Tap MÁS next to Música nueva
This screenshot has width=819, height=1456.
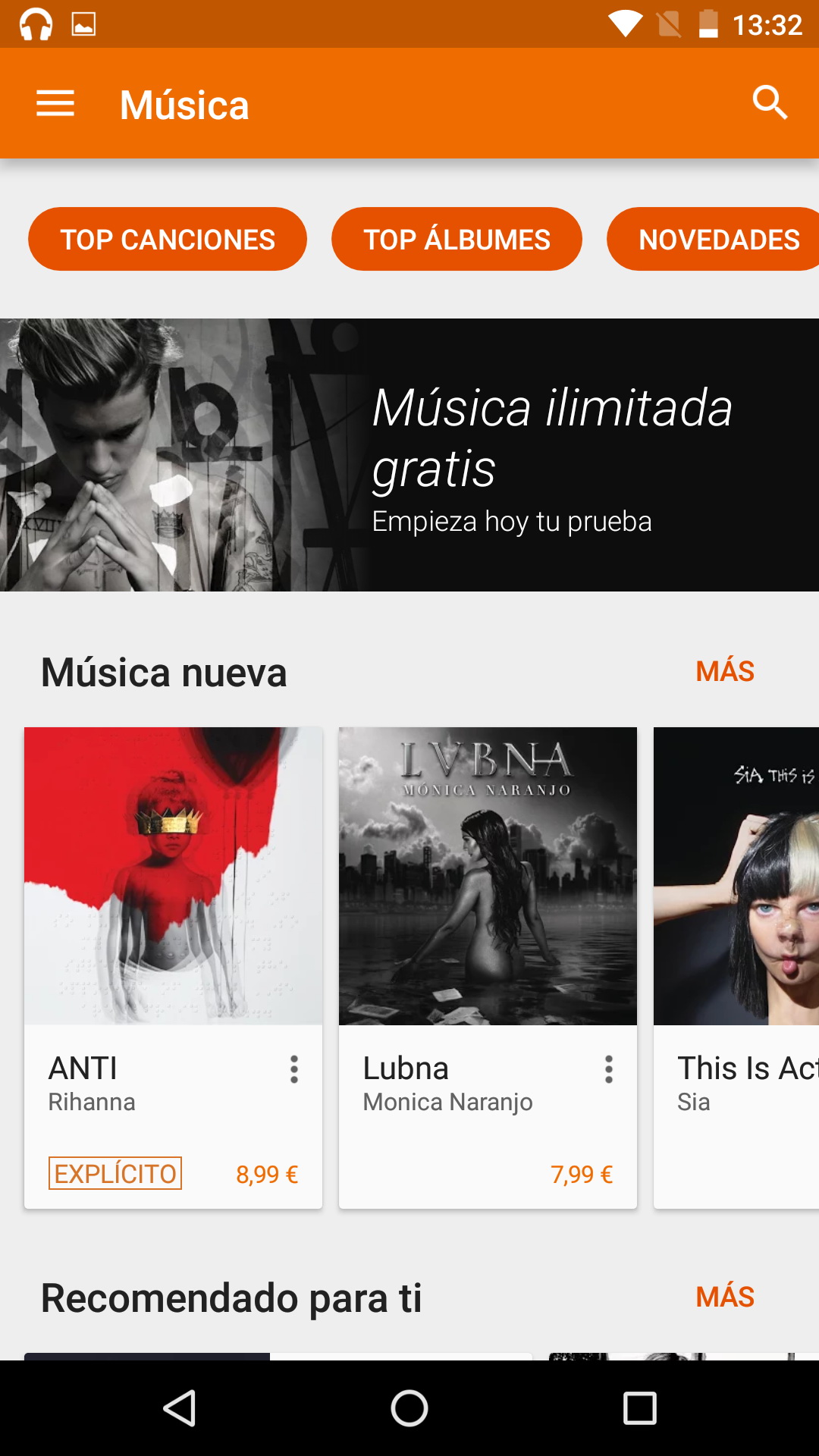724,671
